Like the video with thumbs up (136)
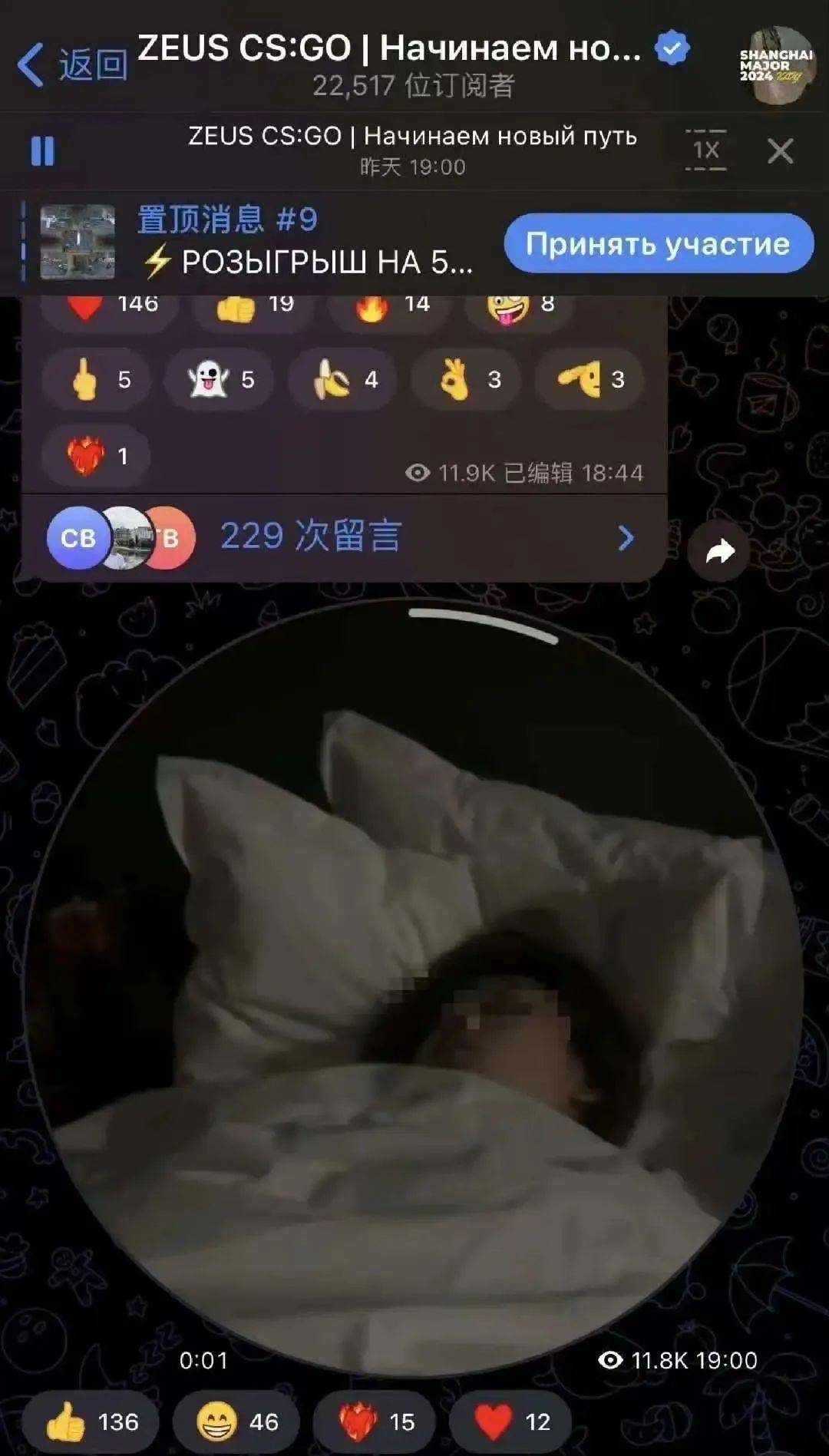829x1456 pixels. pos(91,1421)
